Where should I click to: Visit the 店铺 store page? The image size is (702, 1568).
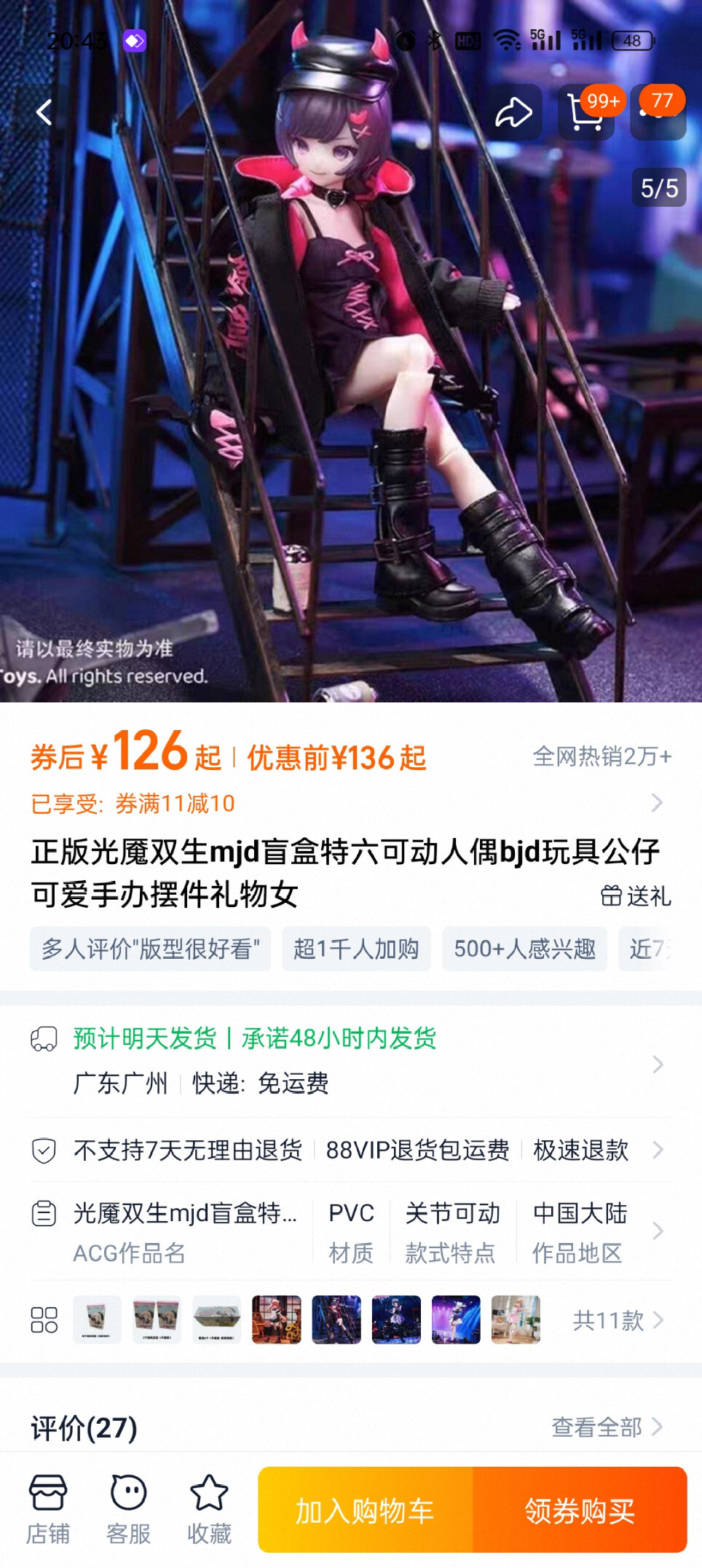(x=48, y=1509)
